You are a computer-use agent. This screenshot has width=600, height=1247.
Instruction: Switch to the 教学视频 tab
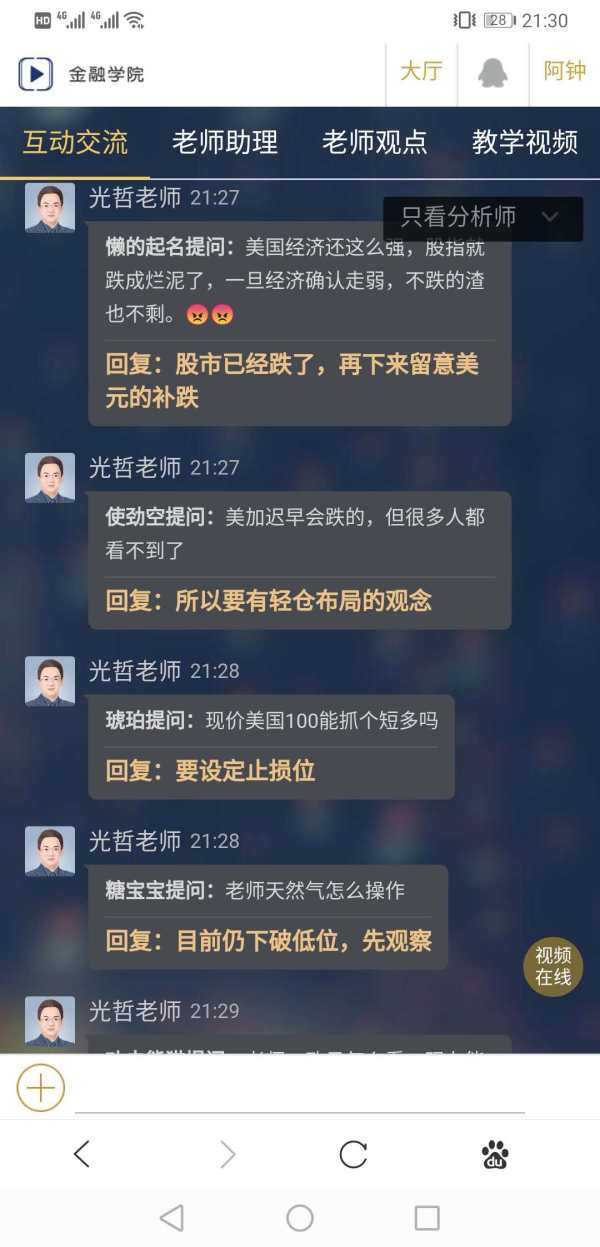[x=525, y=142]
